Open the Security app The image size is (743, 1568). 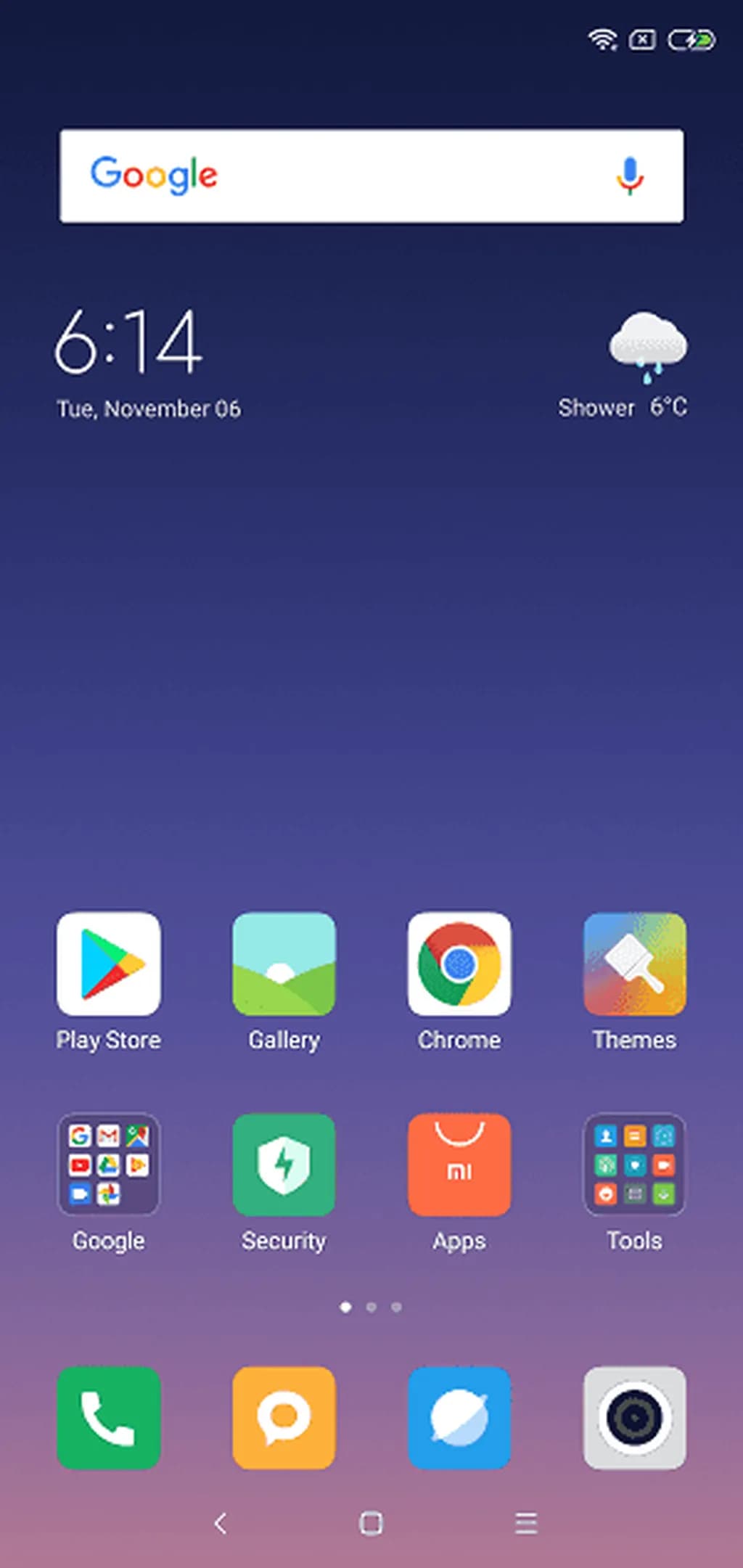284,1165
